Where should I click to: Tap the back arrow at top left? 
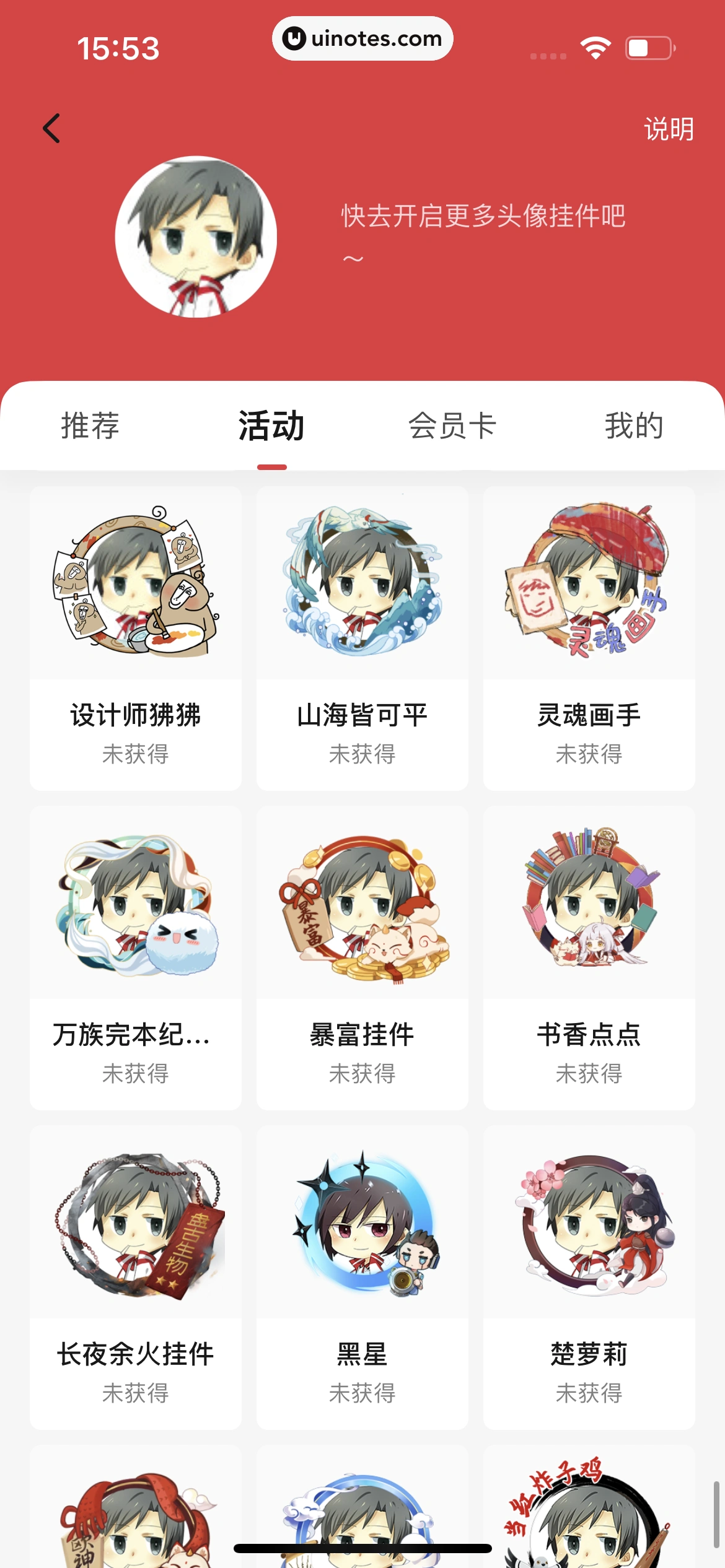(52, 128)
